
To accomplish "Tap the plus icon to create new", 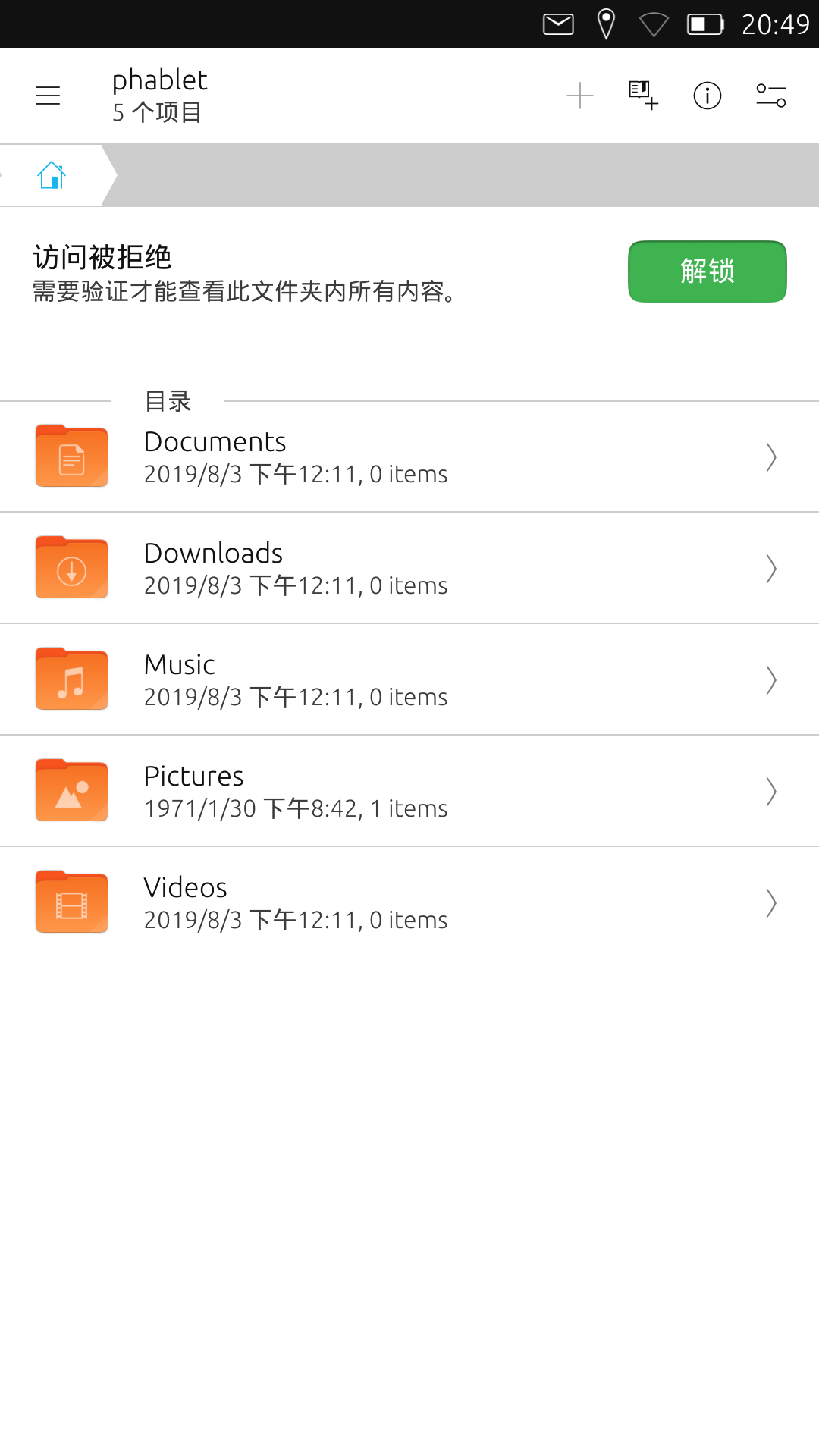I will point(580,96).
